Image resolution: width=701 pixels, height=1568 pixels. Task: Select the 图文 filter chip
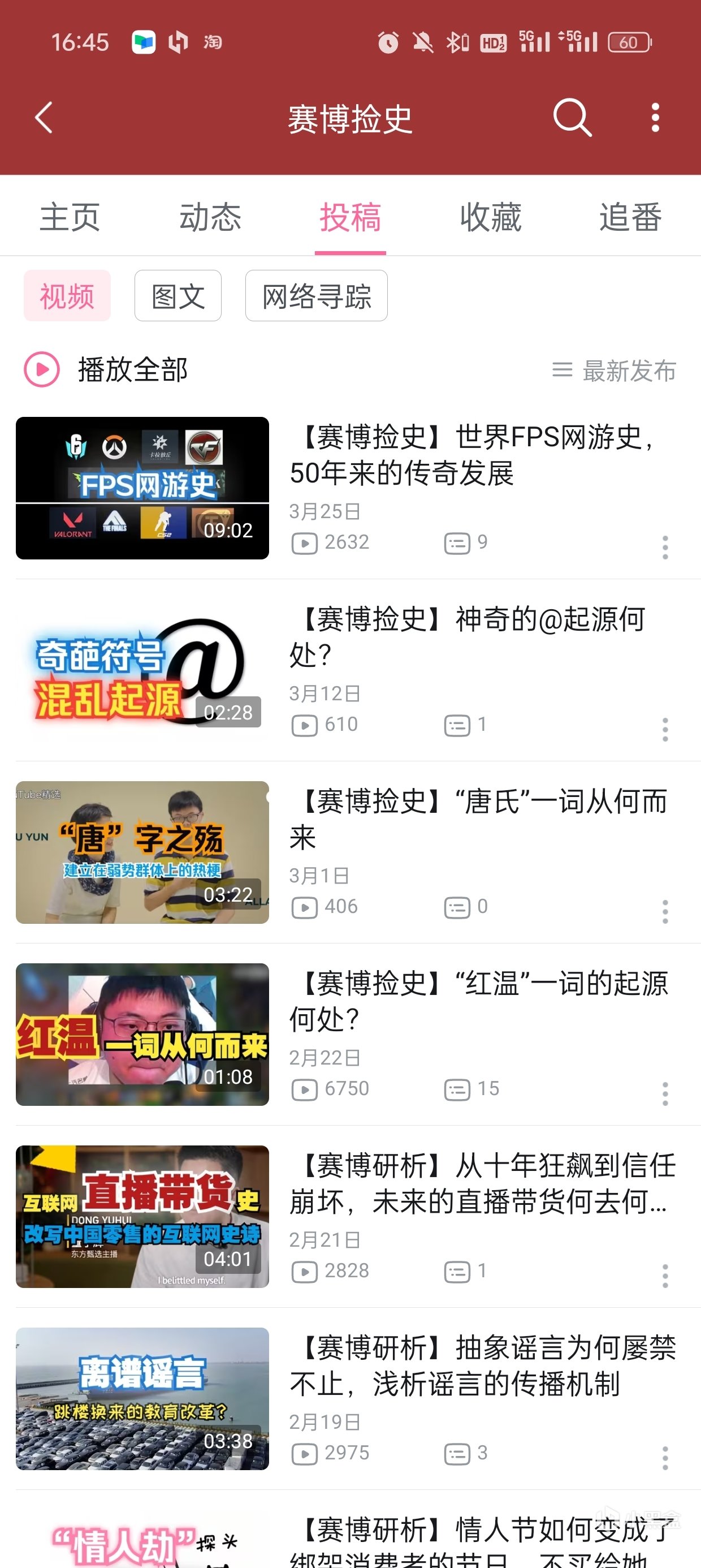[x=178, y=296]
